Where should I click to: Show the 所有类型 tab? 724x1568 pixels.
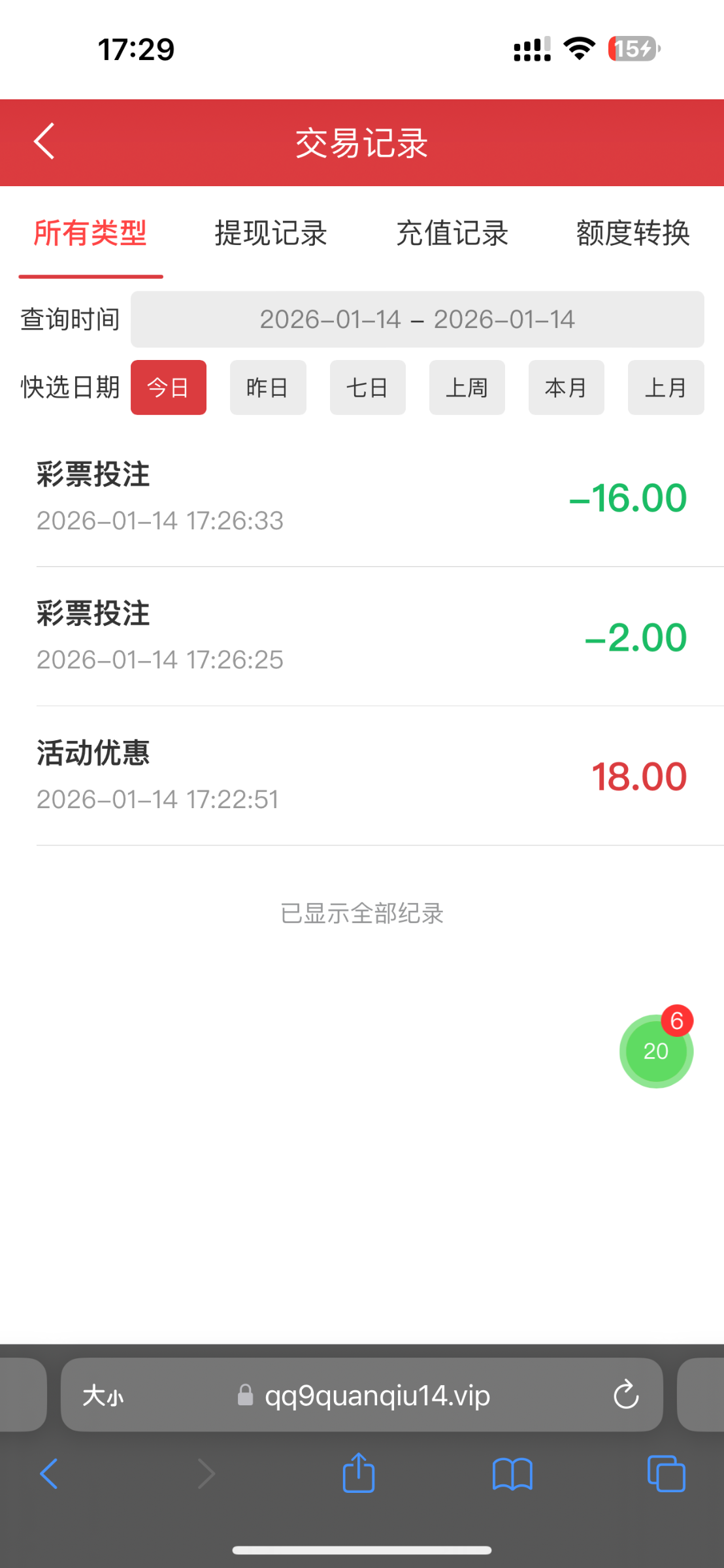[x=90, y=233]
